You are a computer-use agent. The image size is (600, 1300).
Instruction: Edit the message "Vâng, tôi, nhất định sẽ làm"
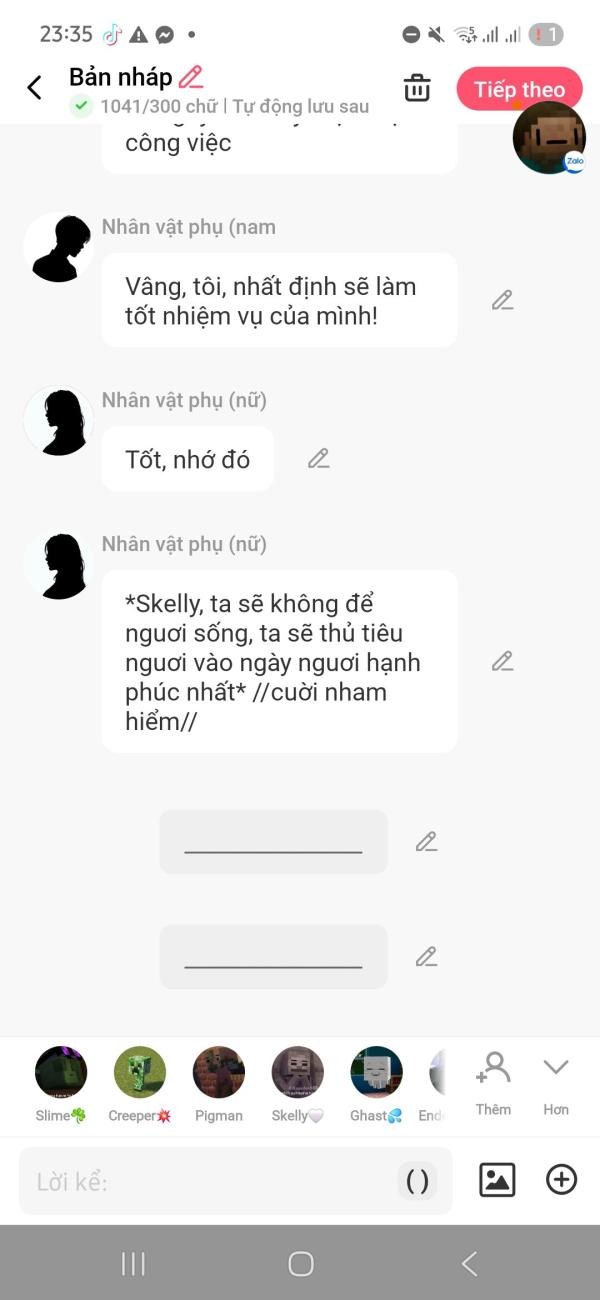pyautogui.click(x=502, y=300)
